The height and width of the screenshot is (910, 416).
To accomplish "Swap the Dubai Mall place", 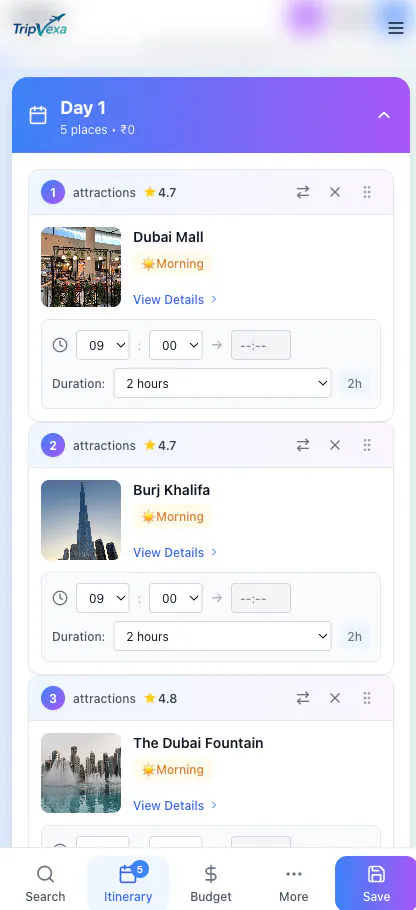I will (x=303, y=192).
